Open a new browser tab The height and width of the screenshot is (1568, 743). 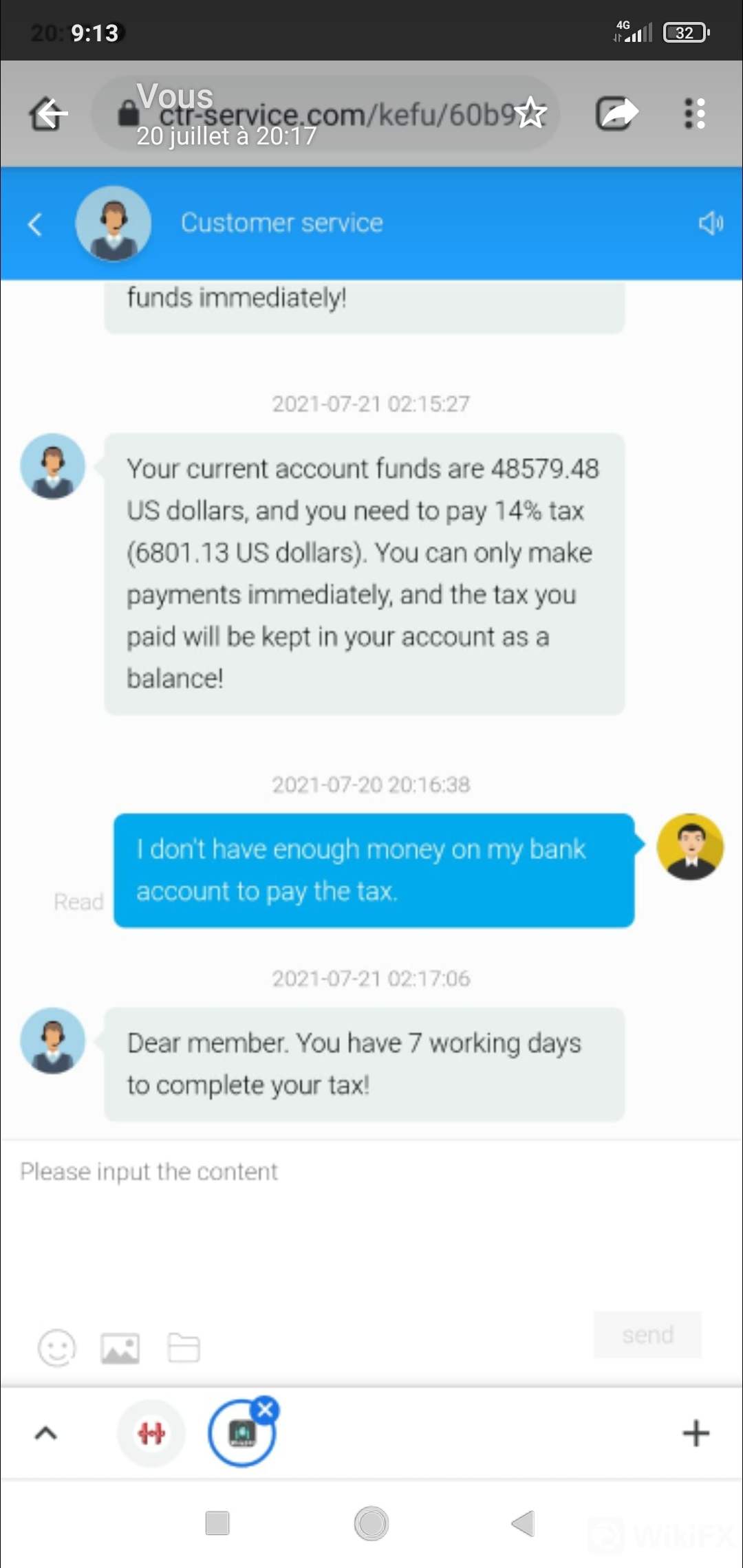tap(696, 1433)
